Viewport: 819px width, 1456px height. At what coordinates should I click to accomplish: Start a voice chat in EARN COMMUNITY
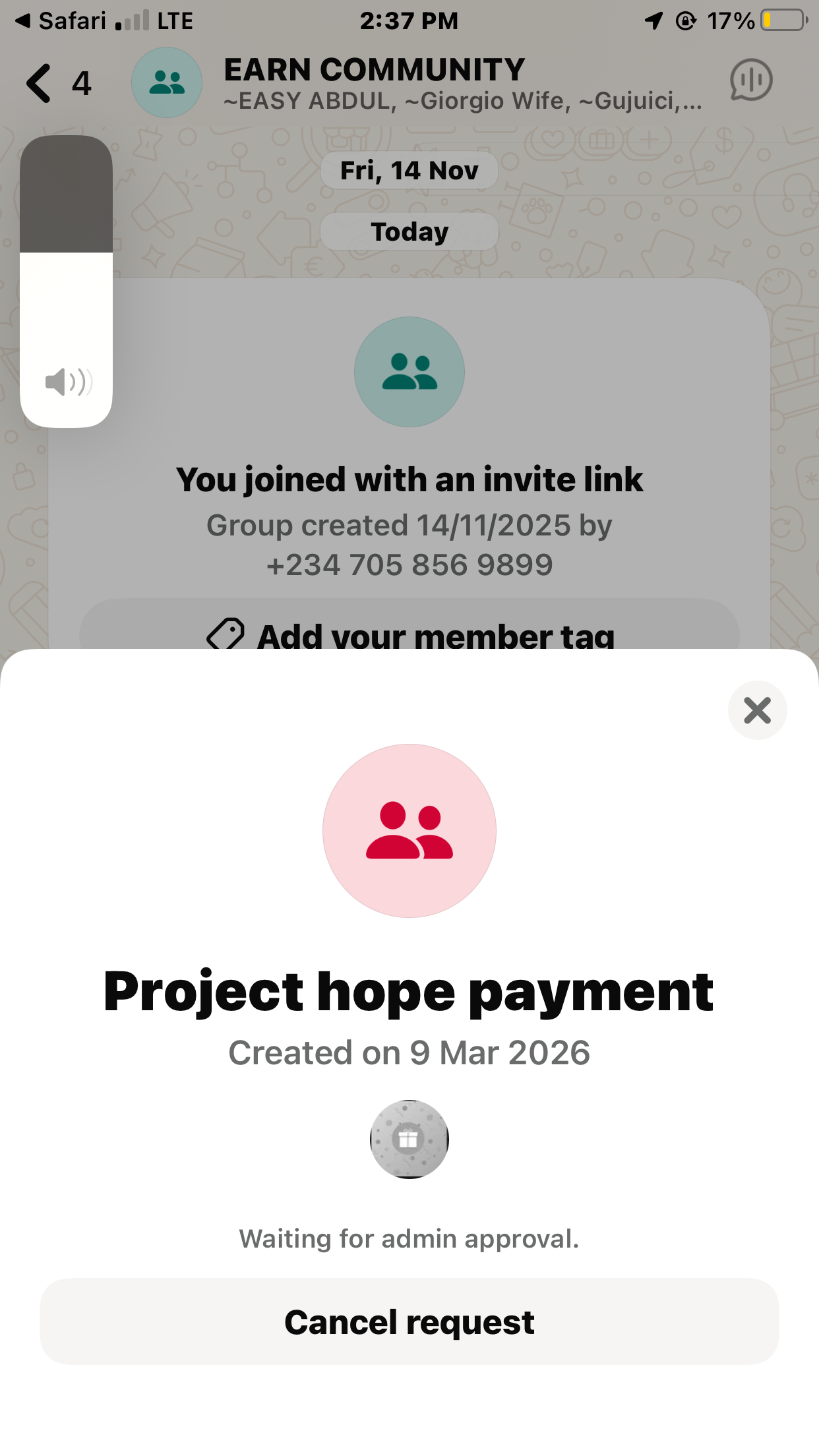pos(750,80)
